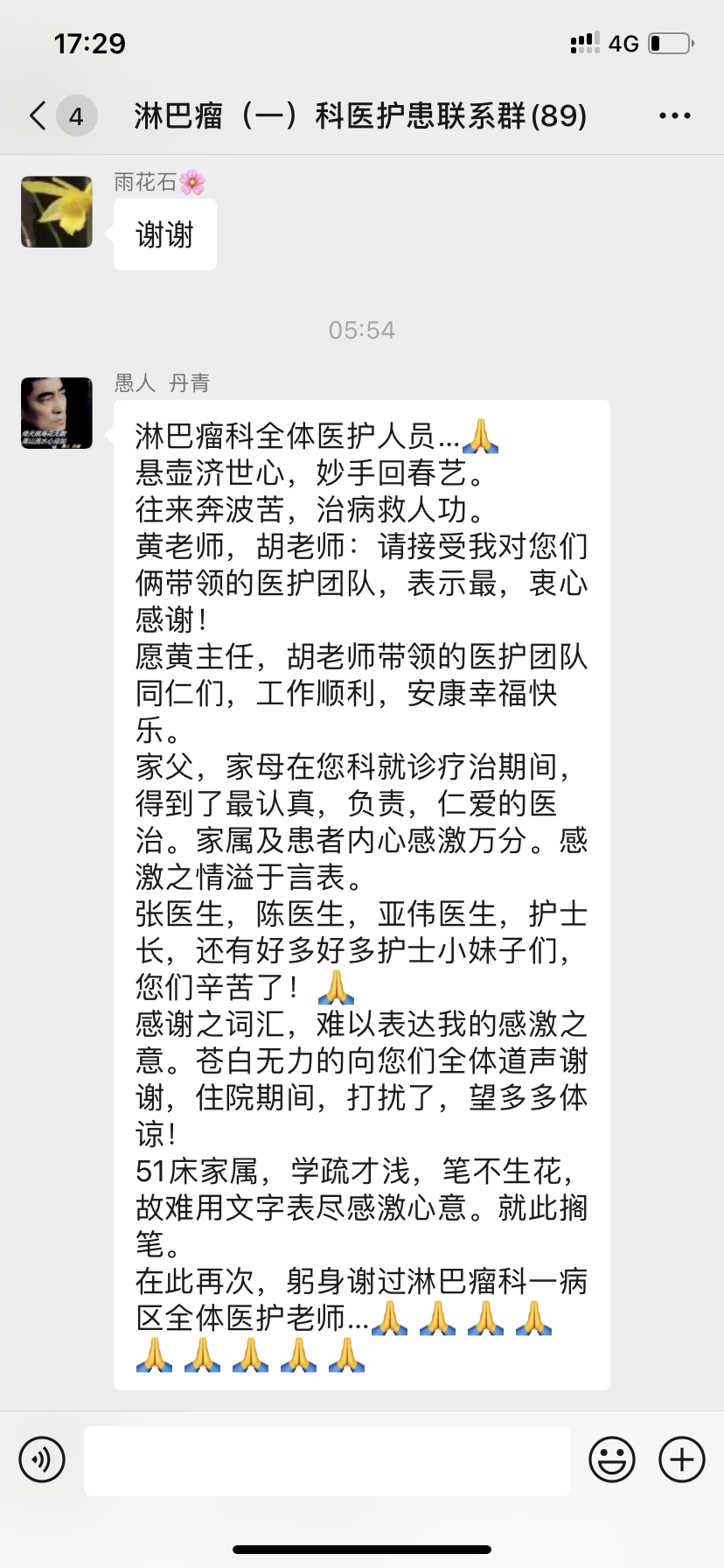
Task: View 雨花石's profile avatar
Action: 57,212
